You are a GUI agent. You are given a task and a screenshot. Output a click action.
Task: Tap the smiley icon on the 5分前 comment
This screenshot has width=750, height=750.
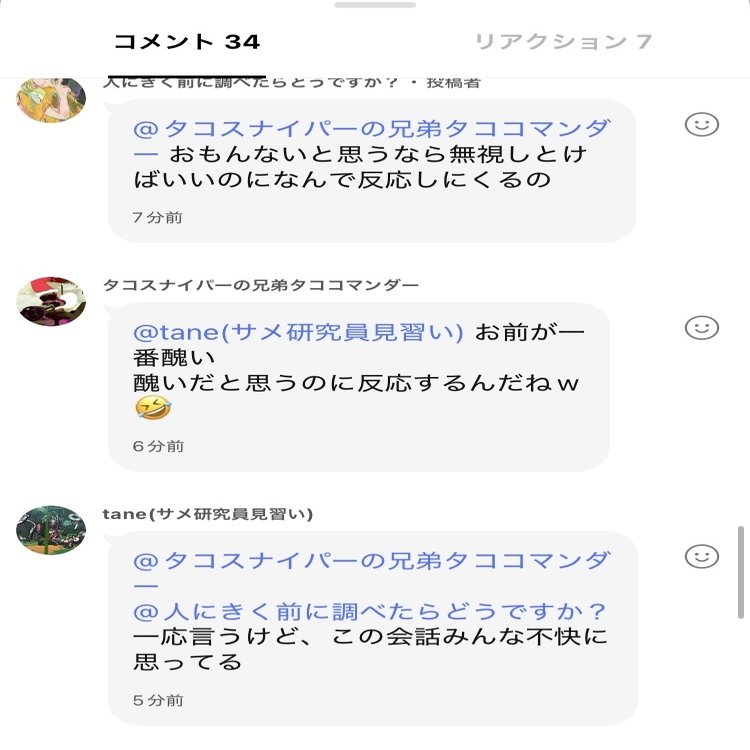point(701,557)
